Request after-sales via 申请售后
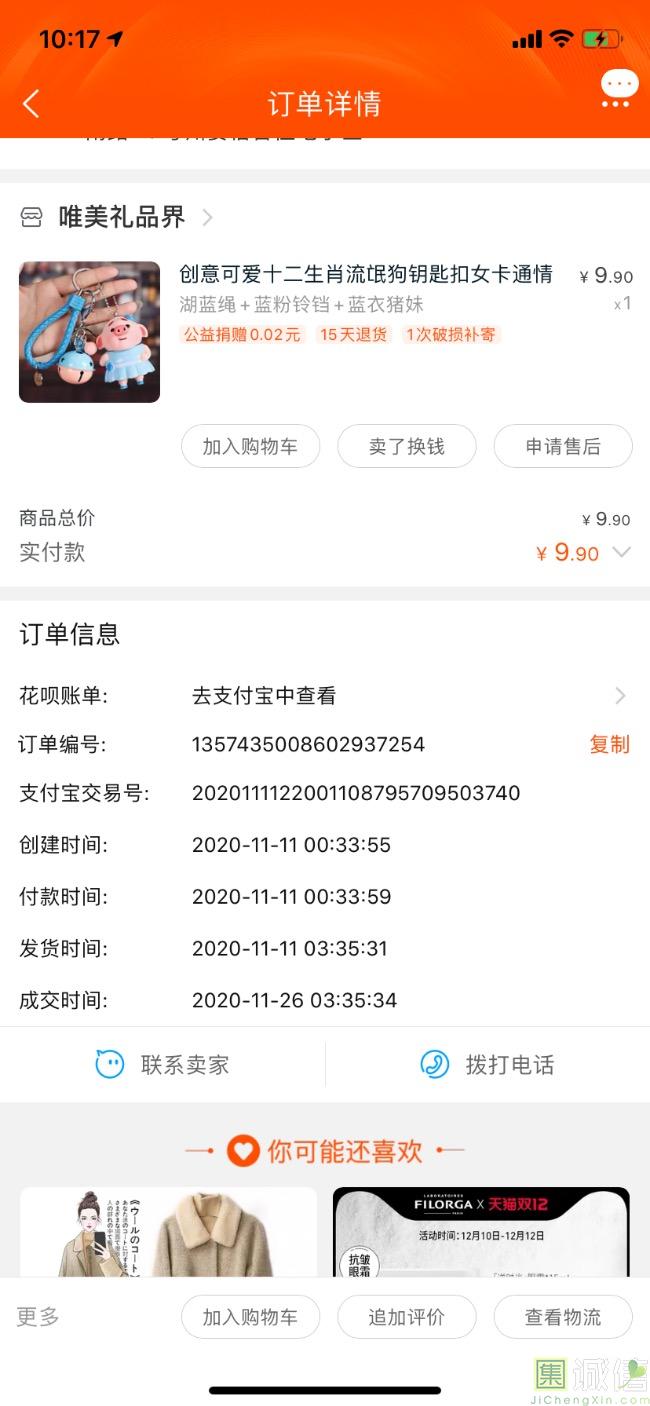Image resolution: width=650 pixels, height=1406 pixels. [x=563, y=446]
